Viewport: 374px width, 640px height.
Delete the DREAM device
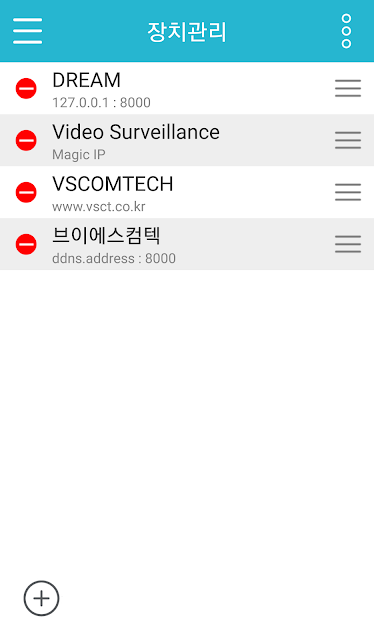pos(26,88)
